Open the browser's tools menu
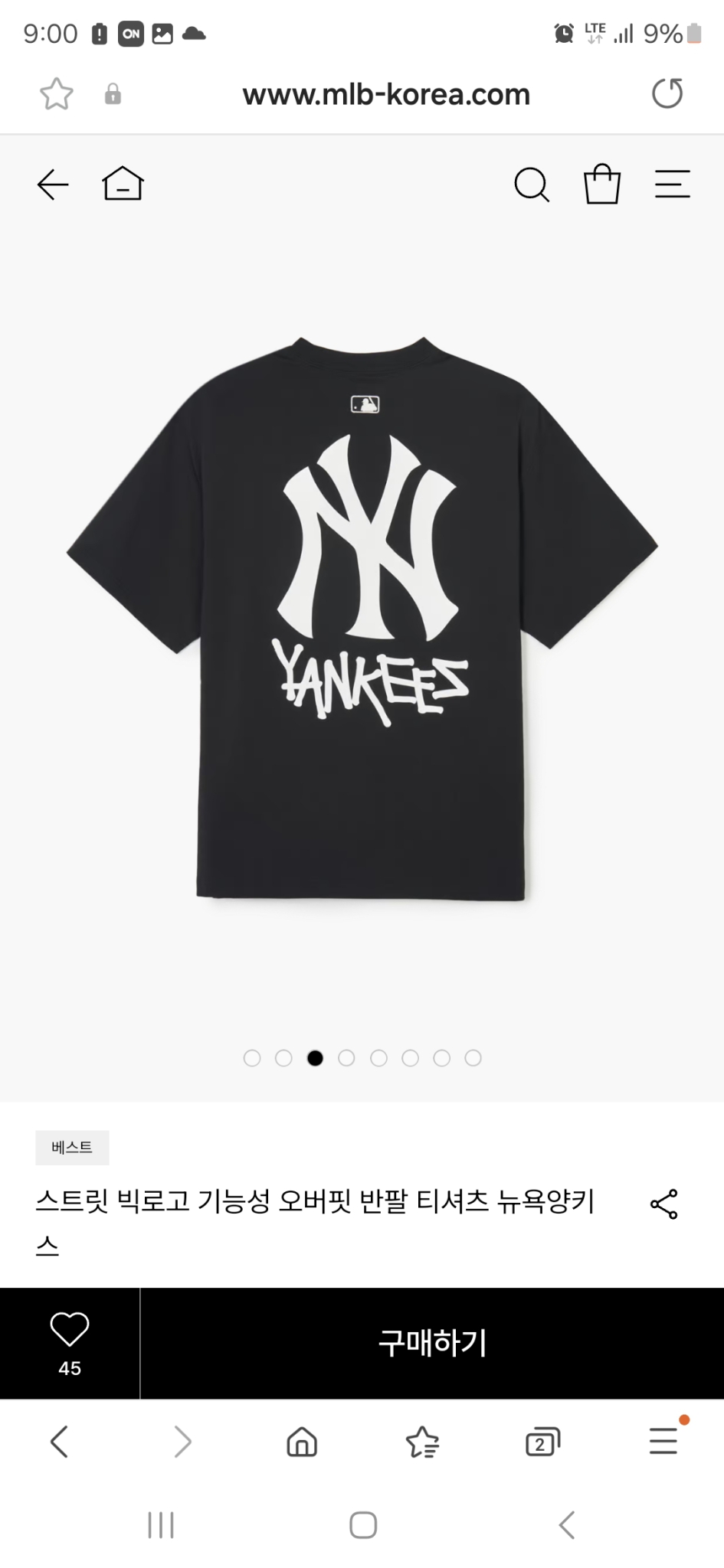The height and width of the screenshot is (1568, 724). click(x=664, y=1442)
